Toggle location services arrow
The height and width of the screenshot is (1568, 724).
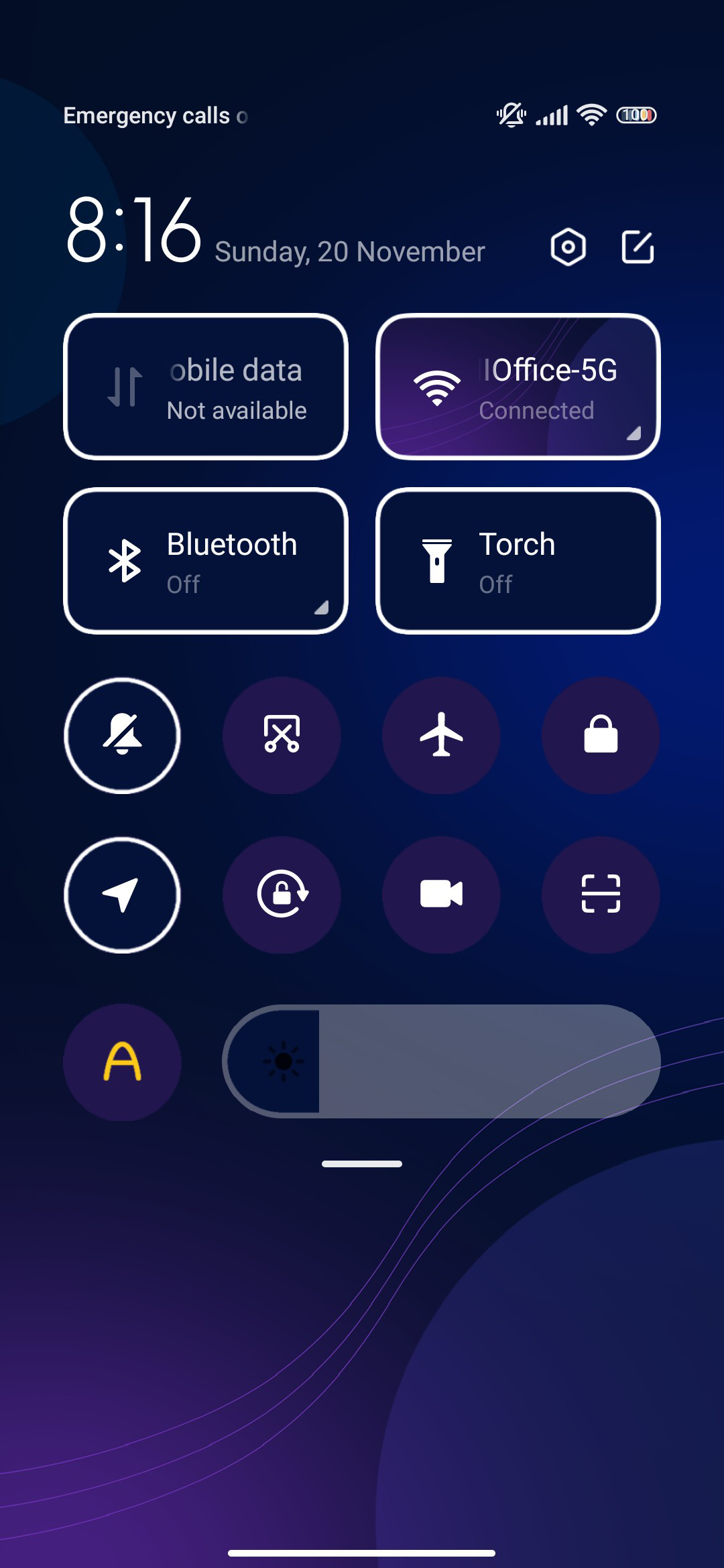[122, 895]
